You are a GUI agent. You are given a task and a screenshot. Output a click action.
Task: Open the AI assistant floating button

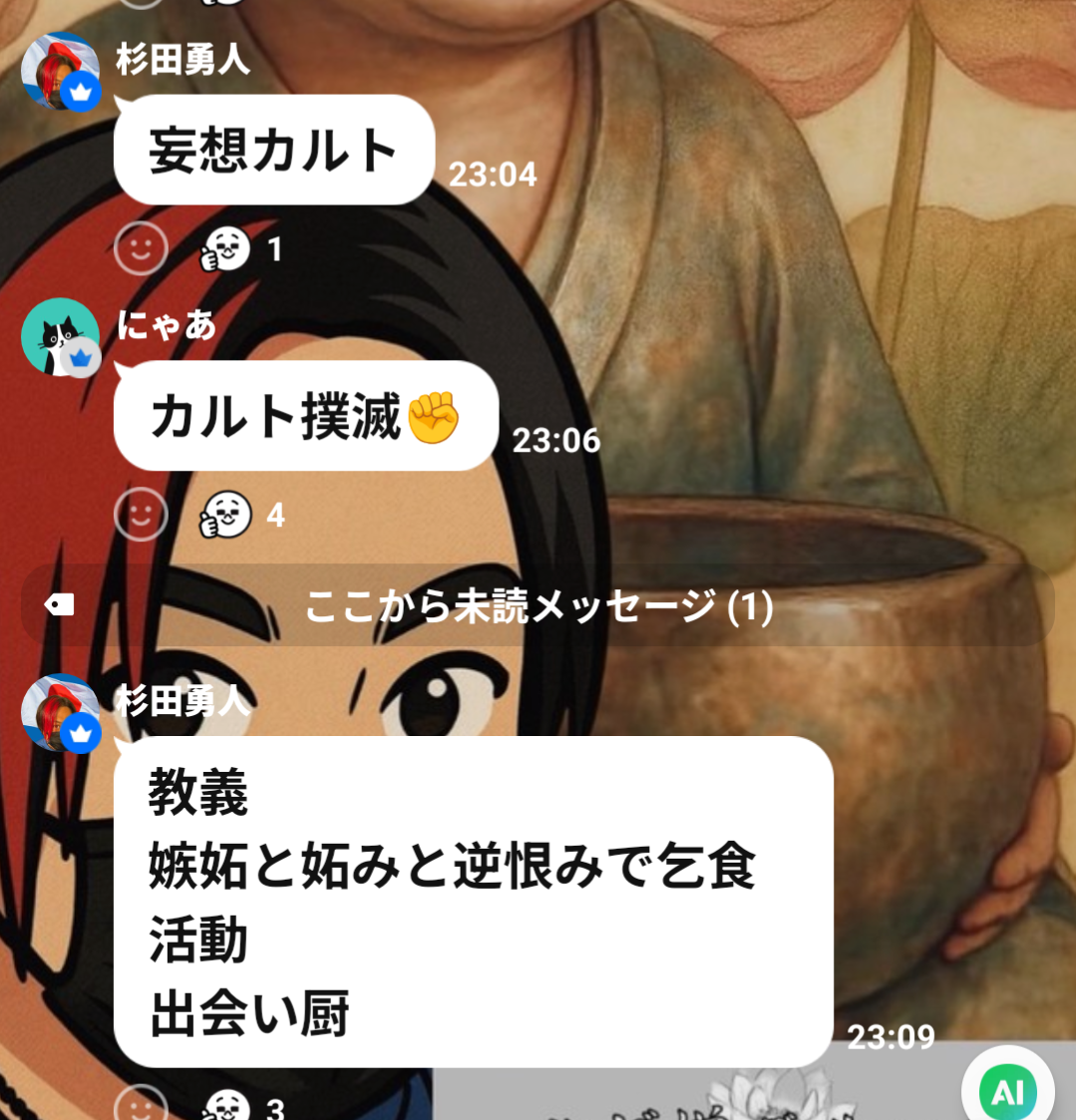tap(1006, 1091)
